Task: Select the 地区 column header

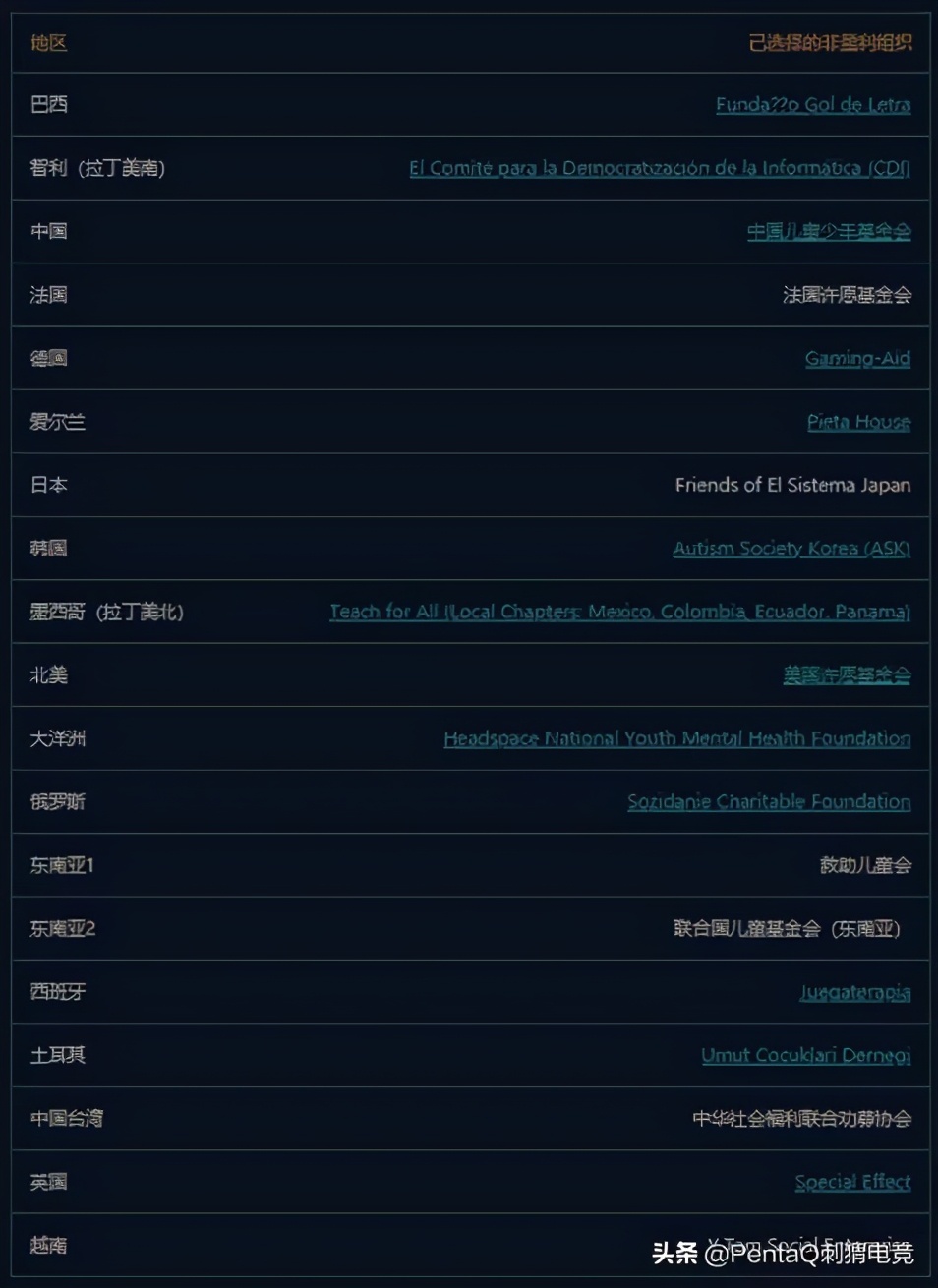Action: pos(47,42)
